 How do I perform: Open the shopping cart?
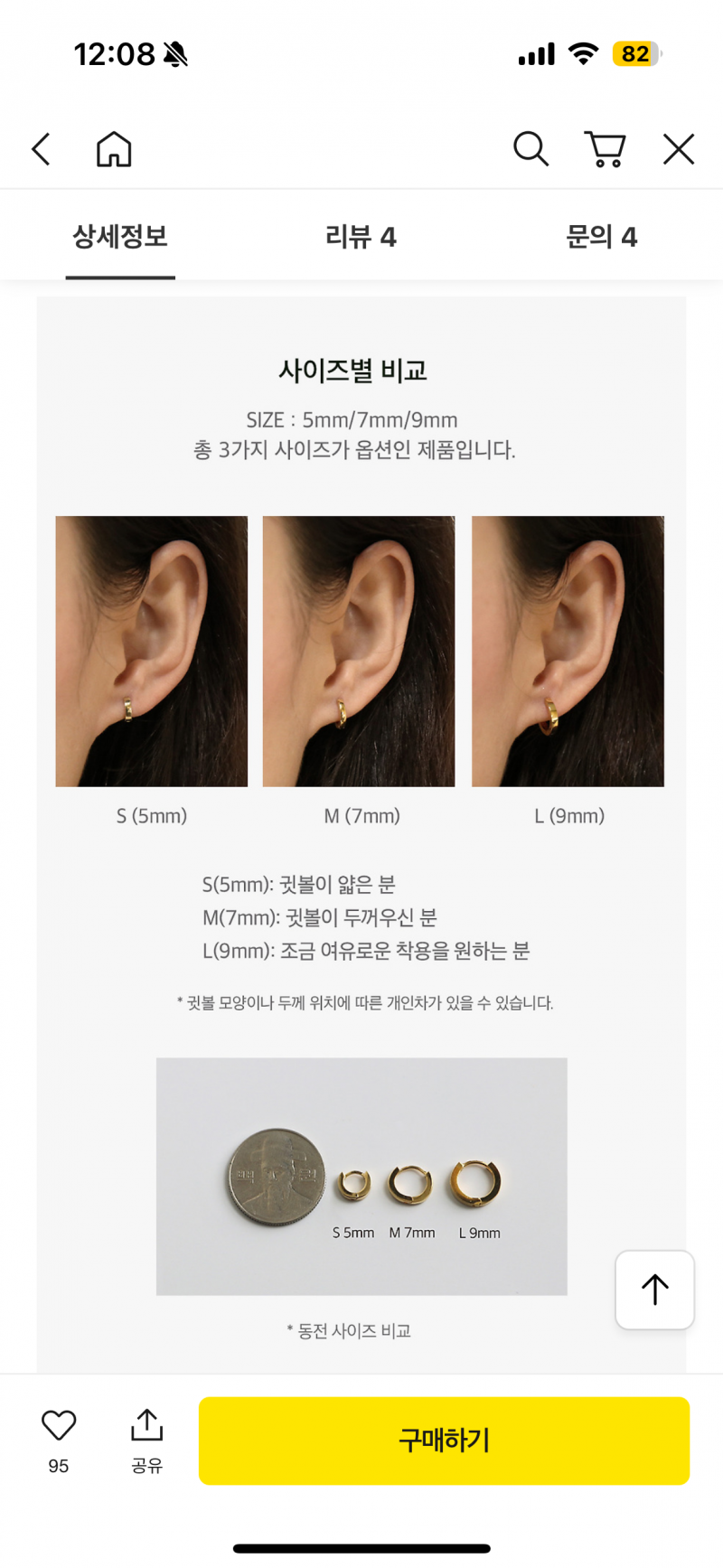pos(605,149)
